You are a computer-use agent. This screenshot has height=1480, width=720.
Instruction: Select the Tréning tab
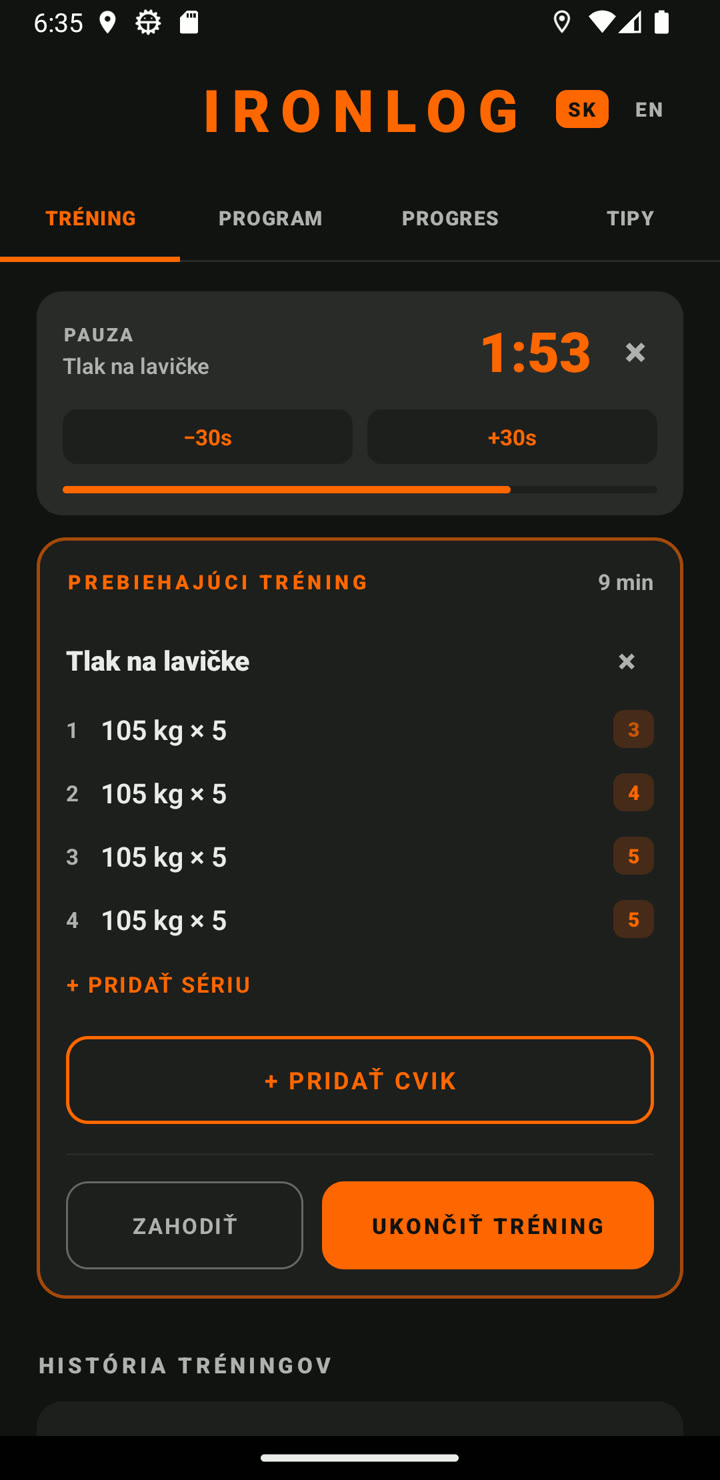click(90, 218)
